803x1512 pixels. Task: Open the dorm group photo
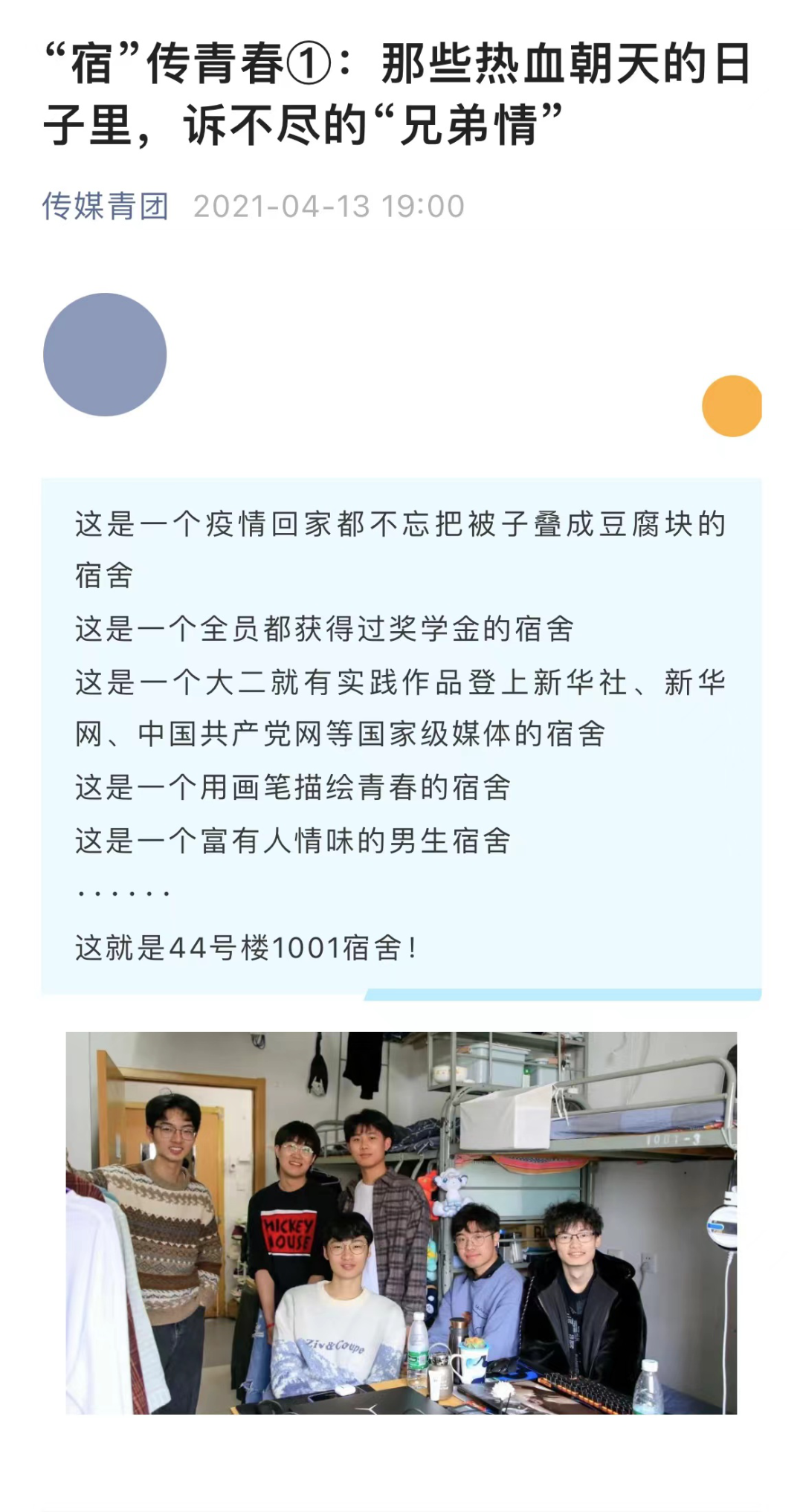(x=401, y=1223)
